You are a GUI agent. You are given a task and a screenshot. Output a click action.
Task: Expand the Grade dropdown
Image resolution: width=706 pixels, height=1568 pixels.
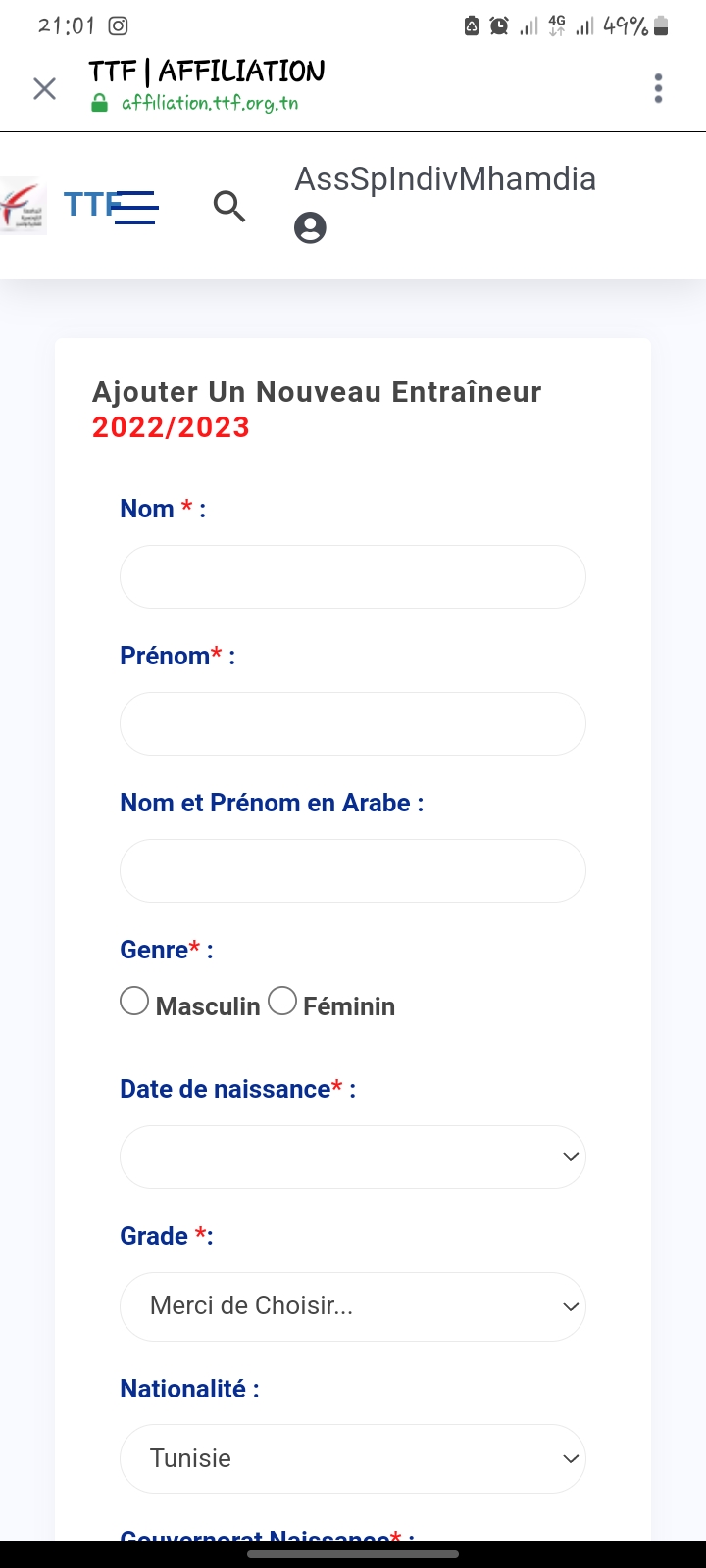[353, 1306]
